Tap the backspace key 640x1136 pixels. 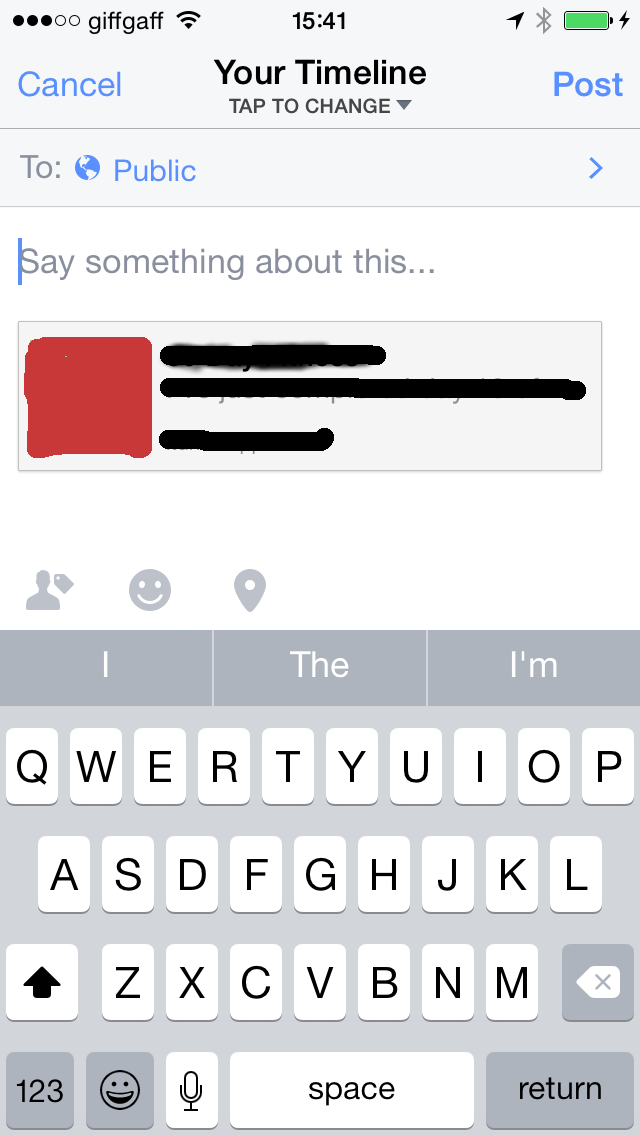tap(598, 983)
